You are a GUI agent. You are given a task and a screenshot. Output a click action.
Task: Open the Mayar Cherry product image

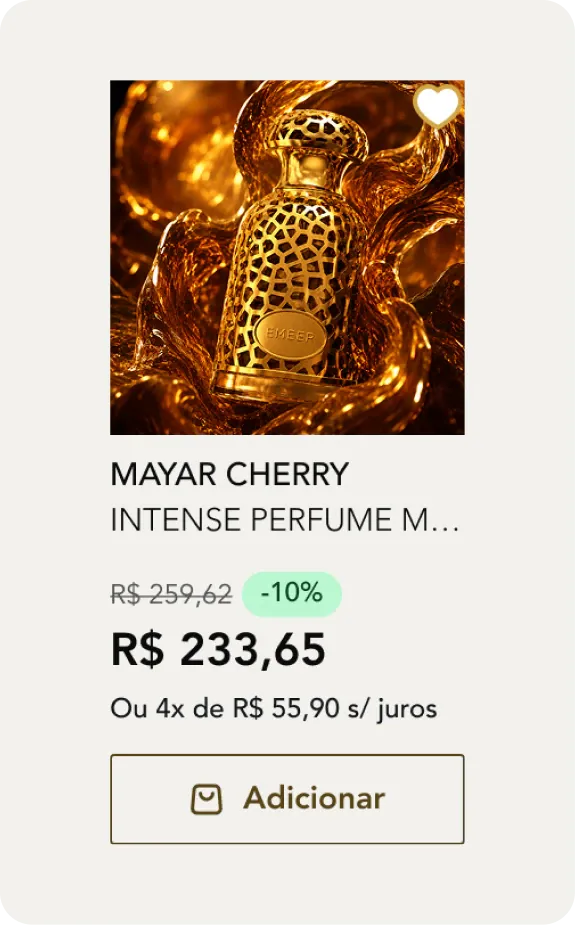coord(287,257)
